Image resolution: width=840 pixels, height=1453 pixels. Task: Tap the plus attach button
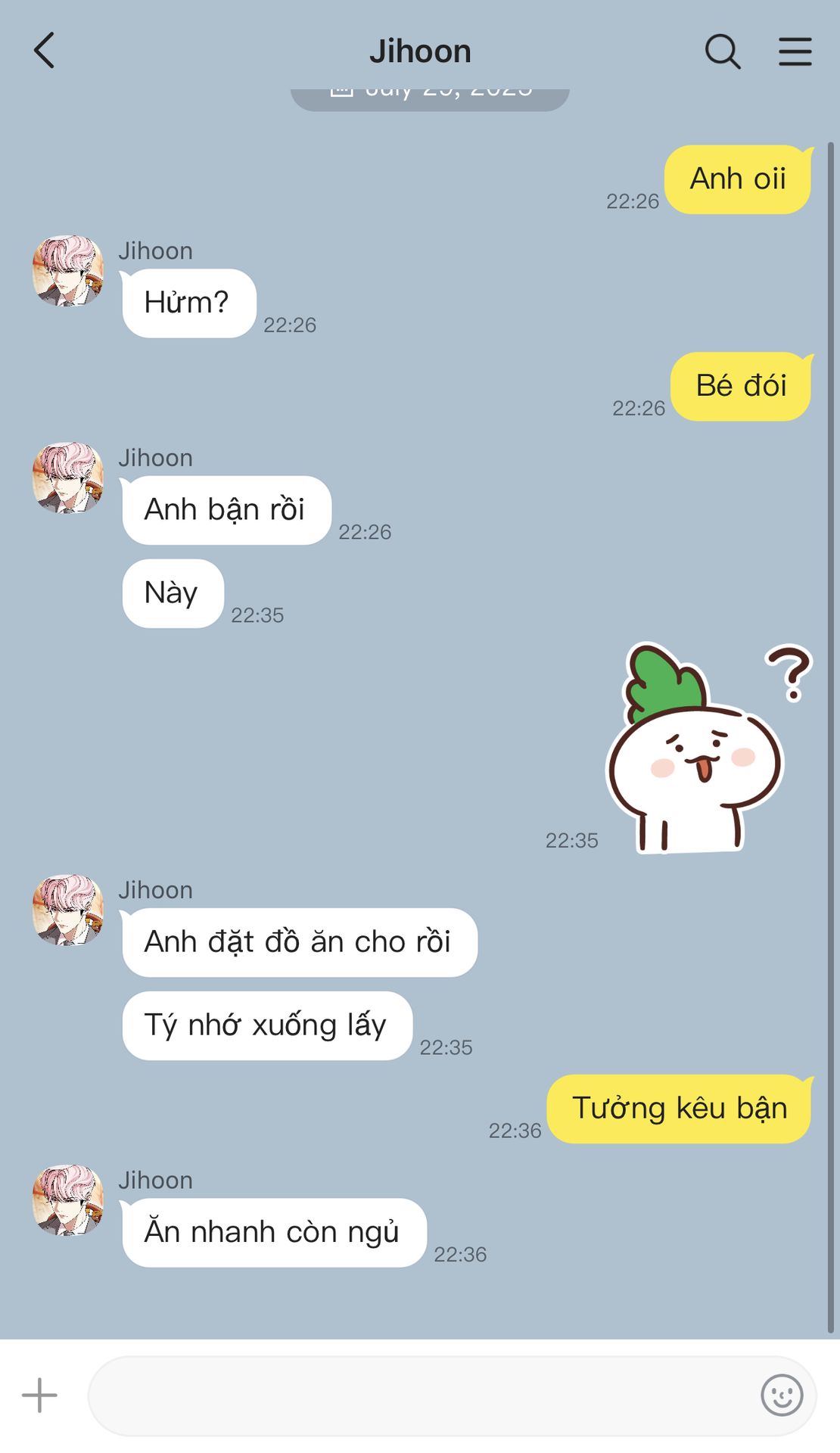(x=39, y=1395)
